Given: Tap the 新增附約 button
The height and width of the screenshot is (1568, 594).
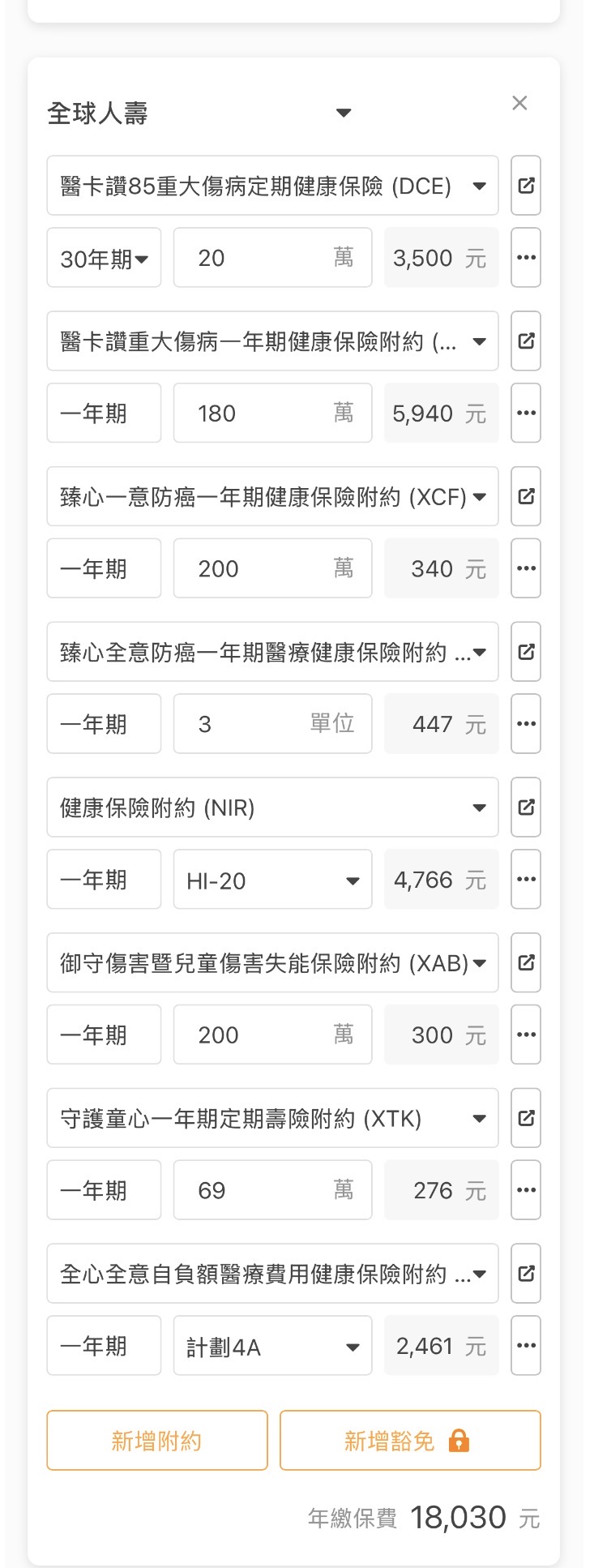Looking at the screenshot, I should 157,1441.
